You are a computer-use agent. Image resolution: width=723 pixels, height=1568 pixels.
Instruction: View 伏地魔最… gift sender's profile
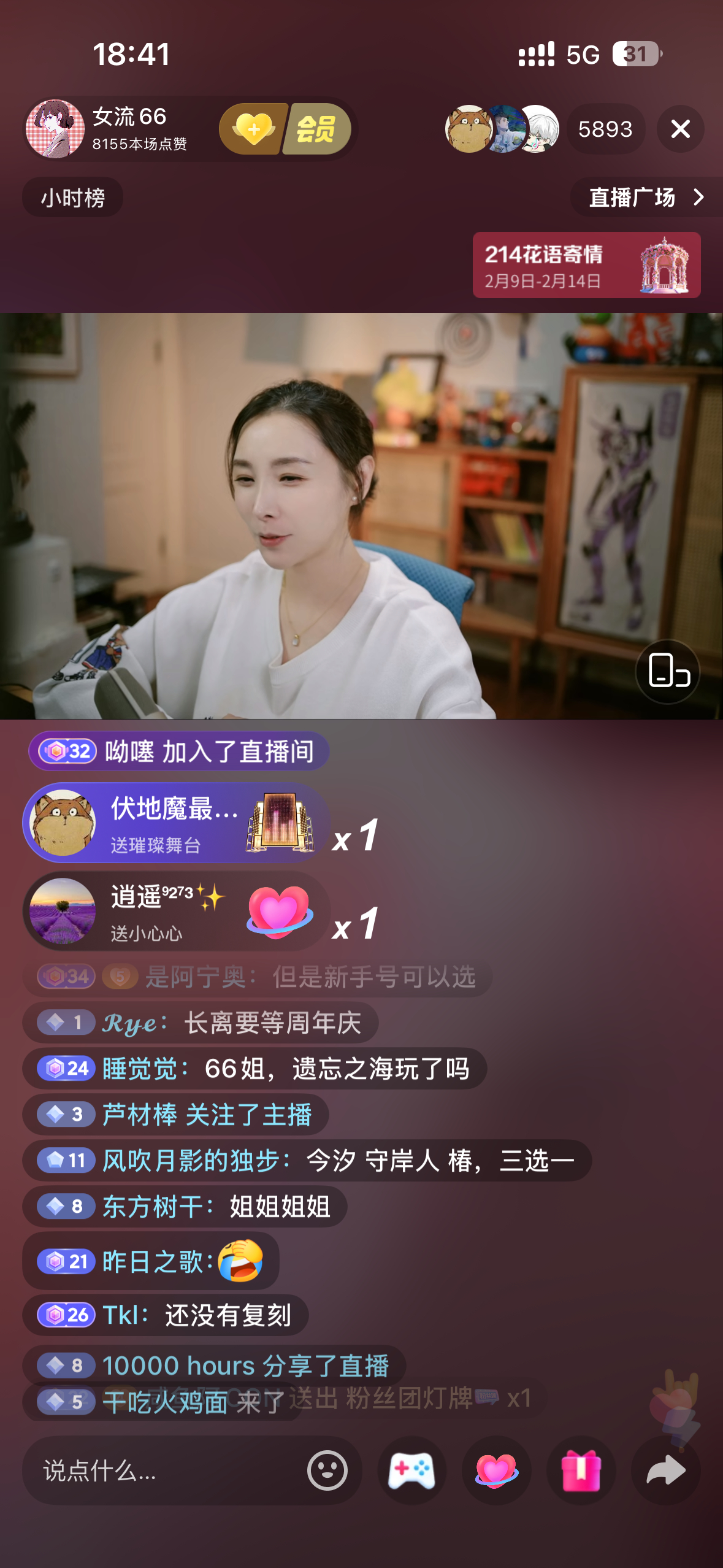63,823
